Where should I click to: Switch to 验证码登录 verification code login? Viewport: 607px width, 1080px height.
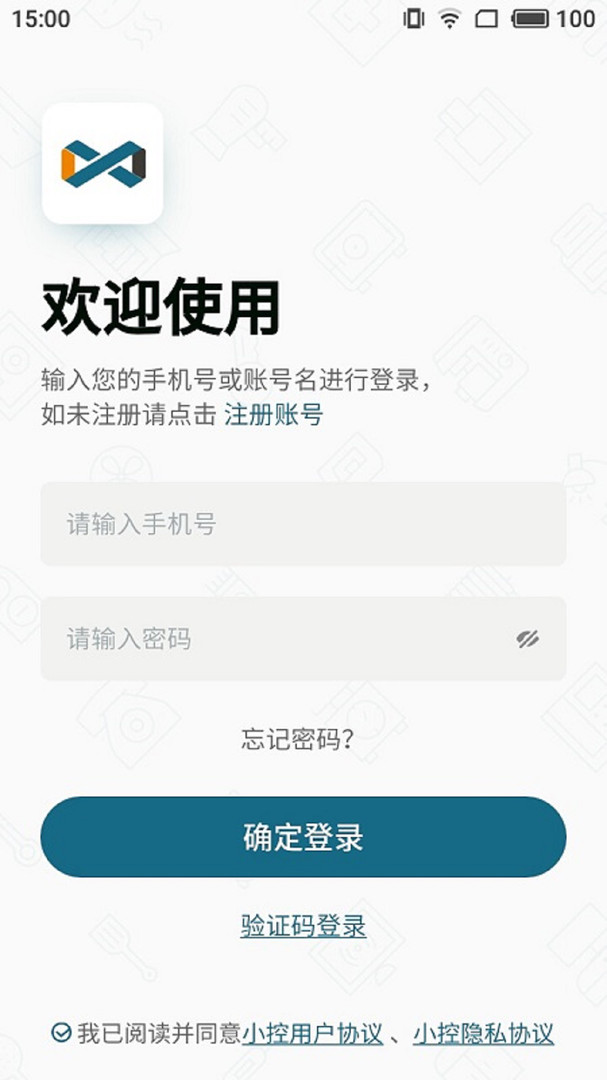pos(303,926)
